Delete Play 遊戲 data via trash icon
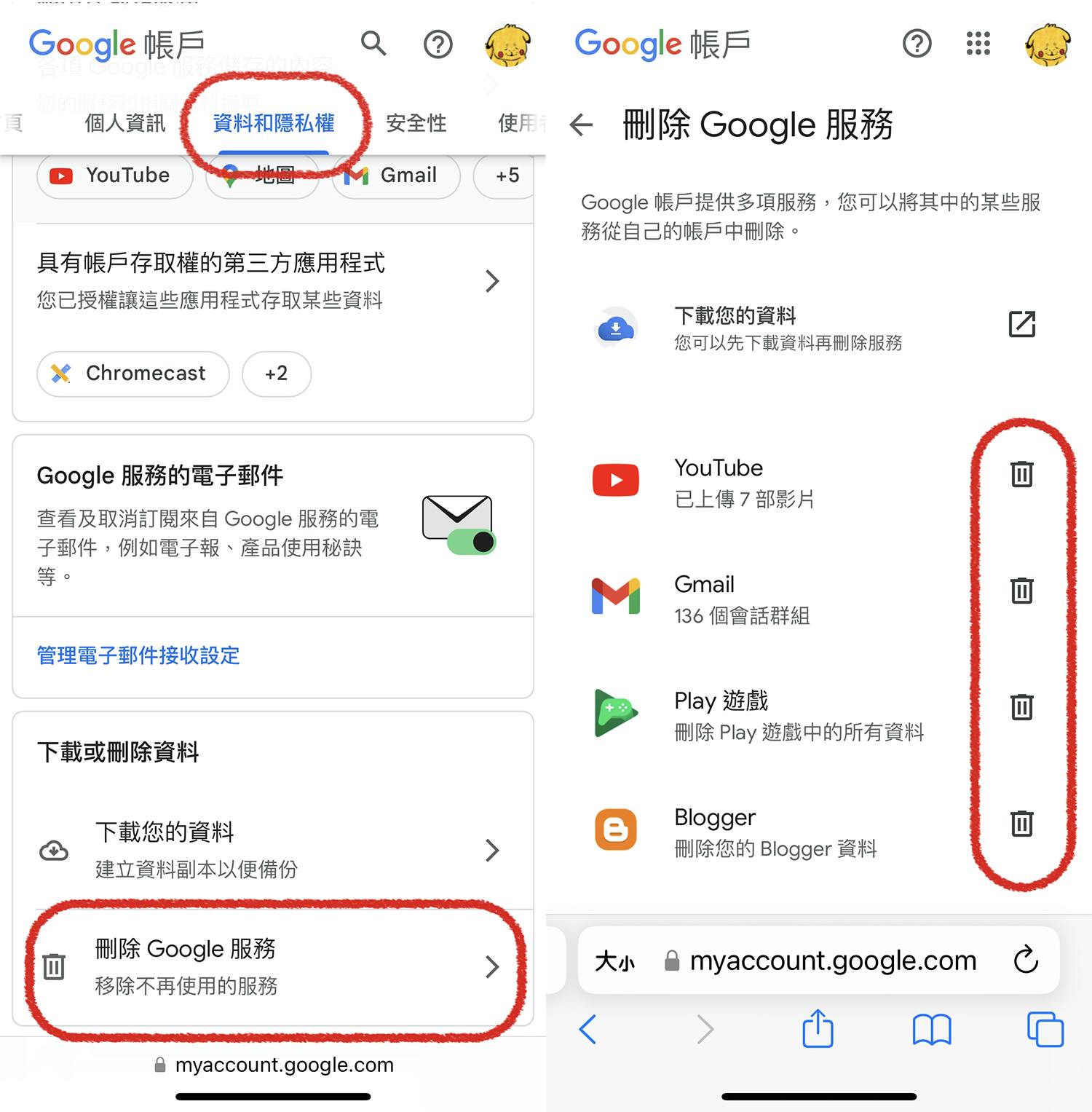The image size is (1092, 1112). tap(1021, 707)
